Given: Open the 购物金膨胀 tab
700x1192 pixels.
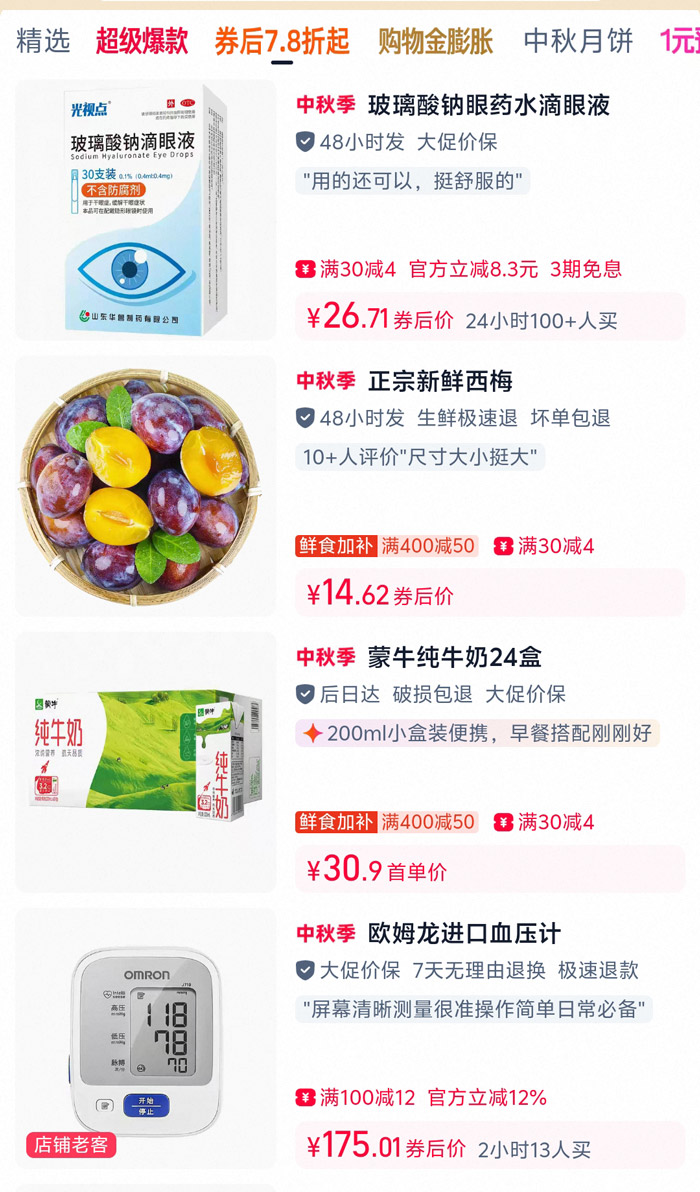Looking at the screenshot, I should tap(436, 40).
